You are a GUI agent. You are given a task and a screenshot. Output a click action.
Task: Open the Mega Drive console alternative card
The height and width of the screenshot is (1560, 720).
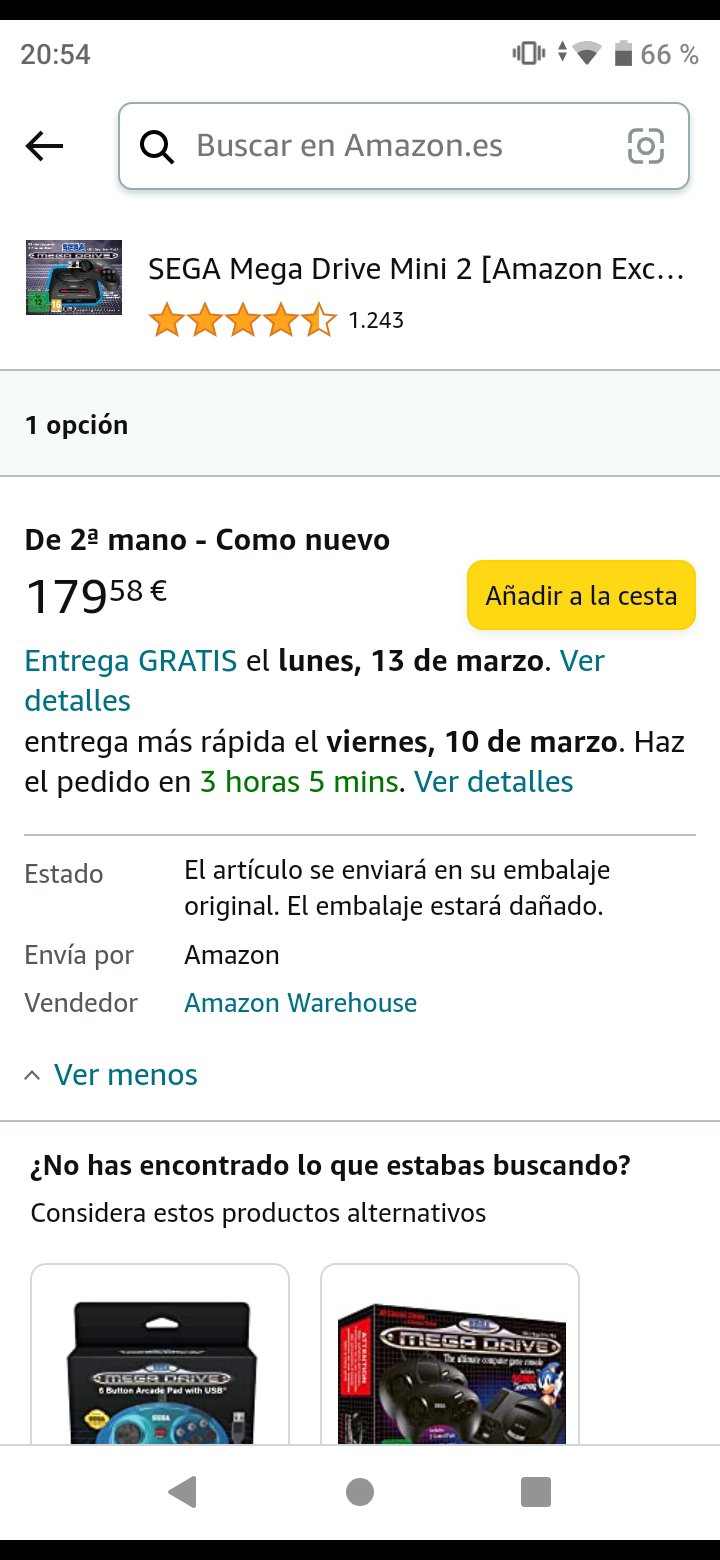coord(450,1354)
